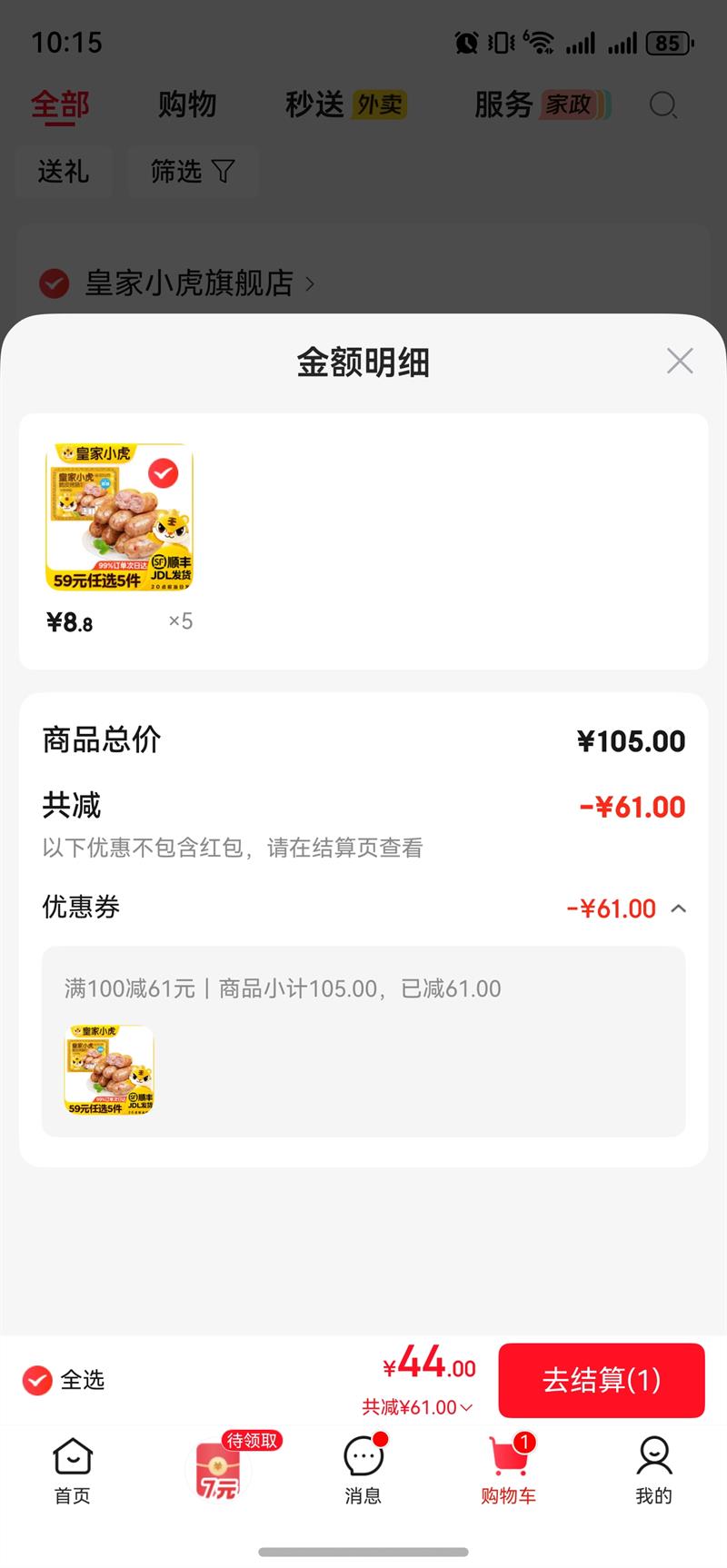Viewport: 727px width, 1568px height.
Task: Collapse the 优惠券 coupon details chevron
Action: pyautogui.click(x=678, y=908)
